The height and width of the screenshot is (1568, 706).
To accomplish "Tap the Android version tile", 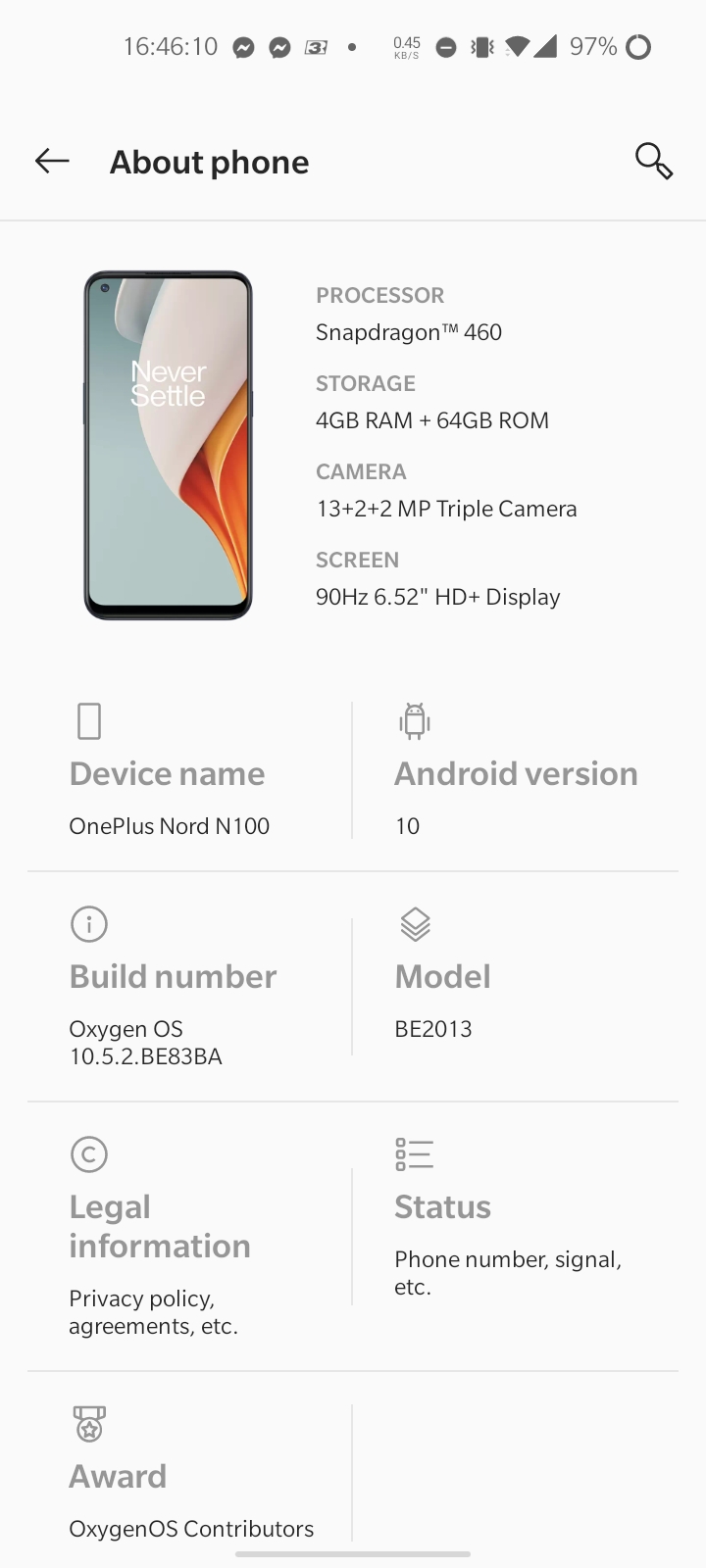I will click(516, 774).
